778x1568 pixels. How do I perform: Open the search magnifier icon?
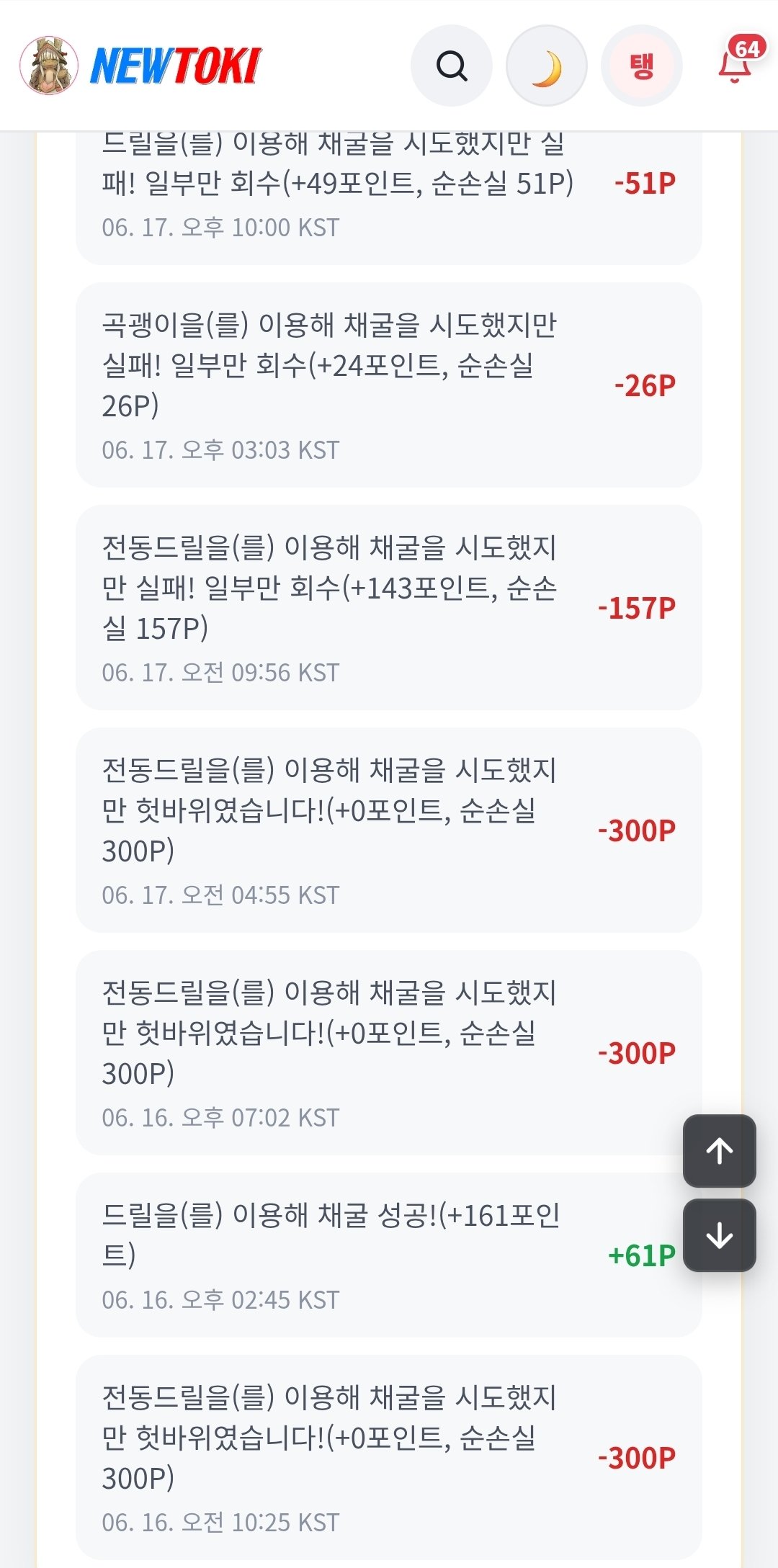[452, 66]
